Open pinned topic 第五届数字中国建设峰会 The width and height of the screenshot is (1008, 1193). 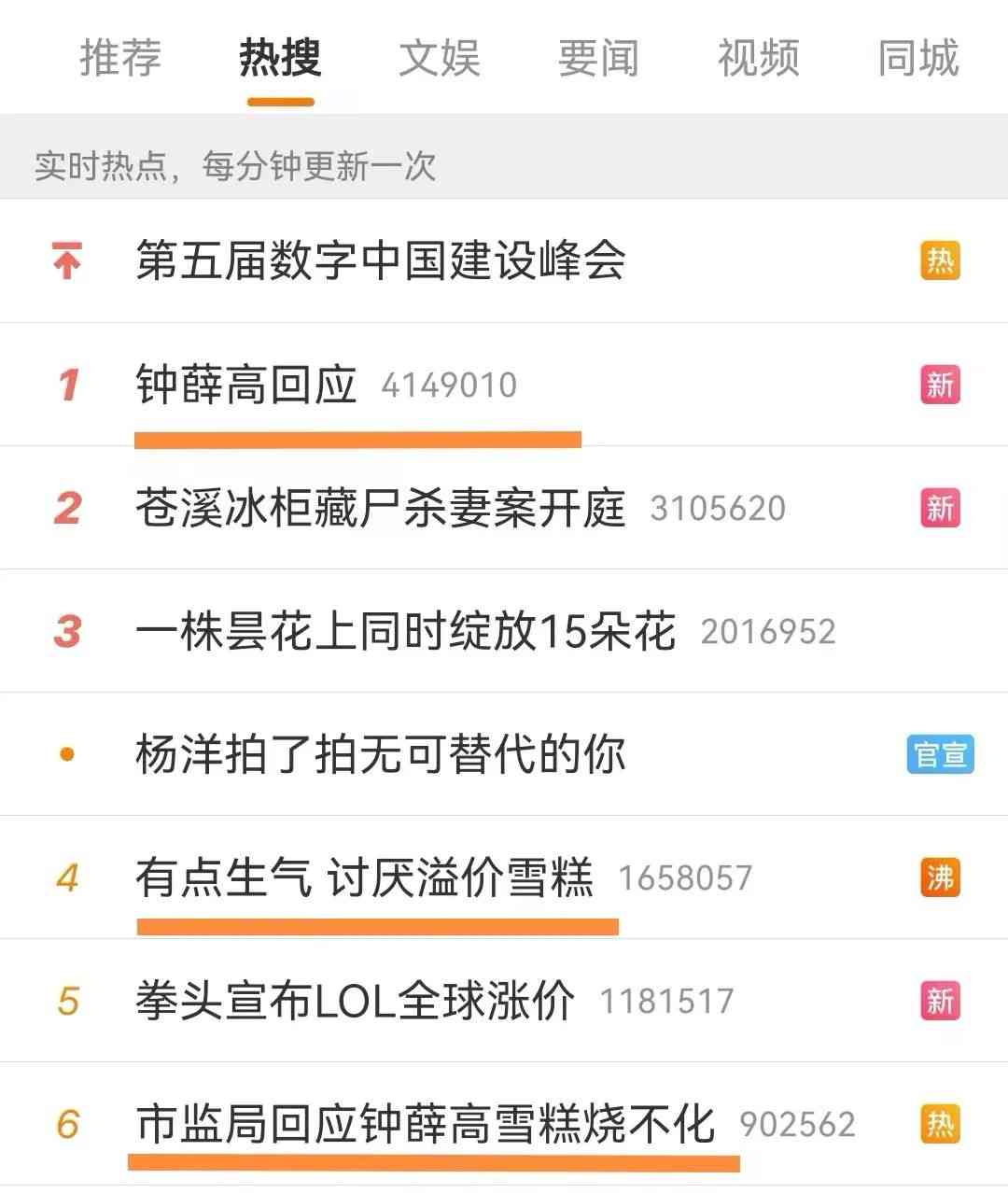coord(381,260)
